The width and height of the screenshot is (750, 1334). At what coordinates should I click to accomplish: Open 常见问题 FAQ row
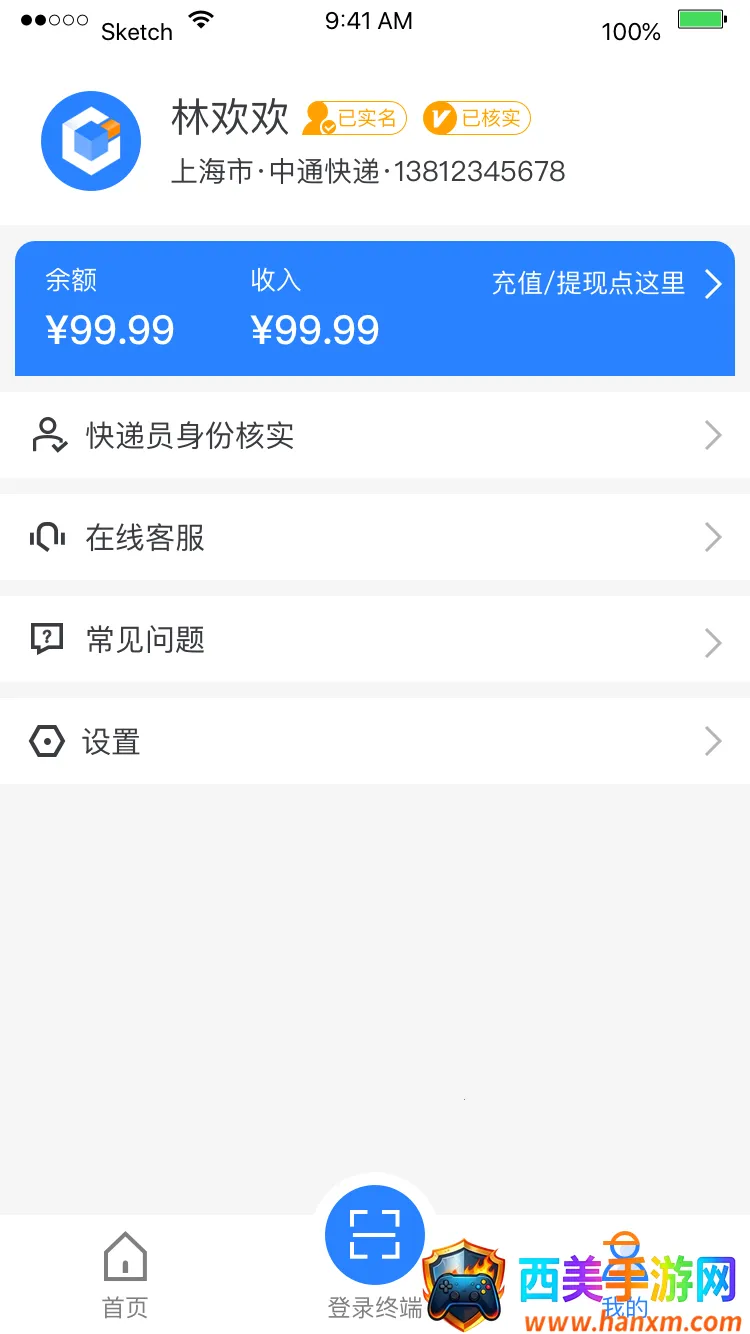pos(375,640)
